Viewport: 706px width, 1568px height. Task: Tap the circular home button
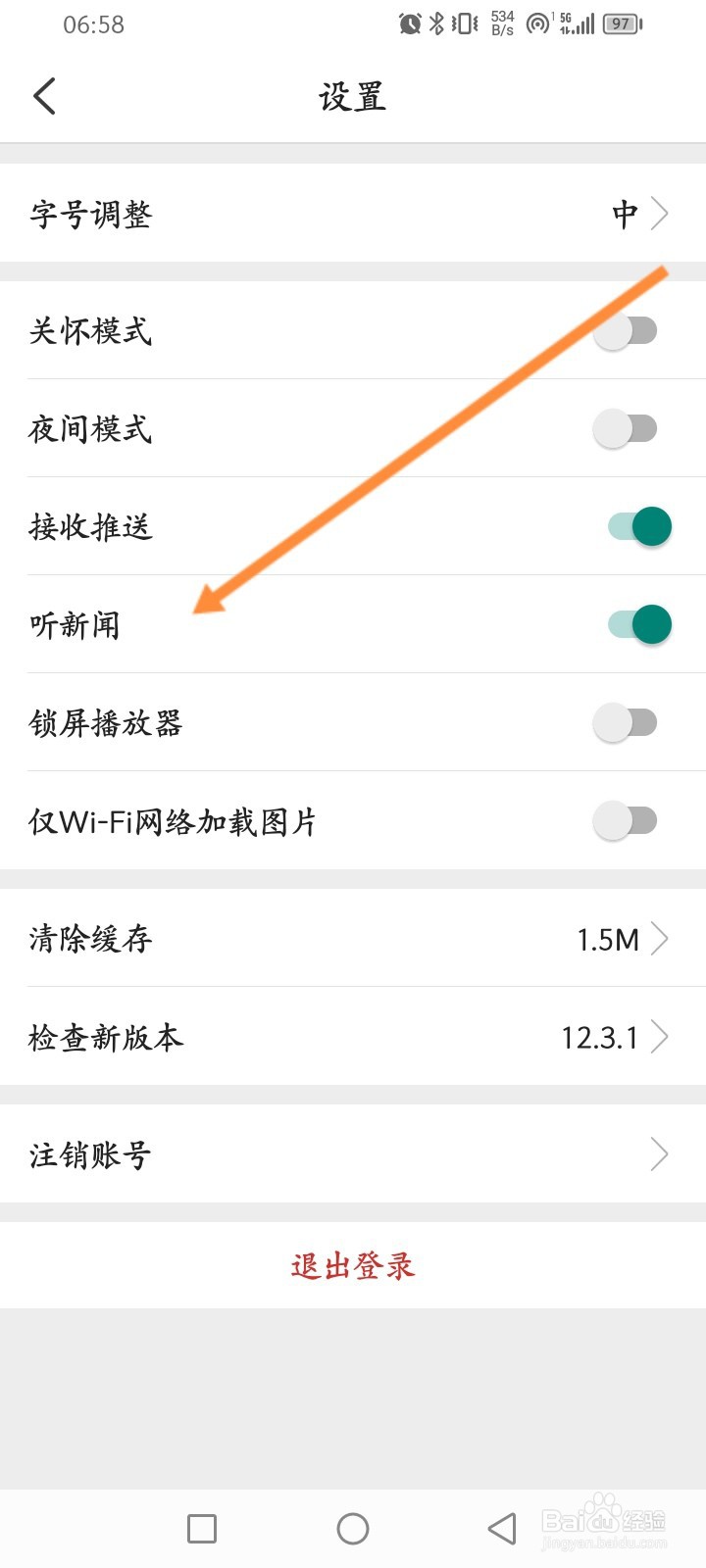(x=353, y=1527)
